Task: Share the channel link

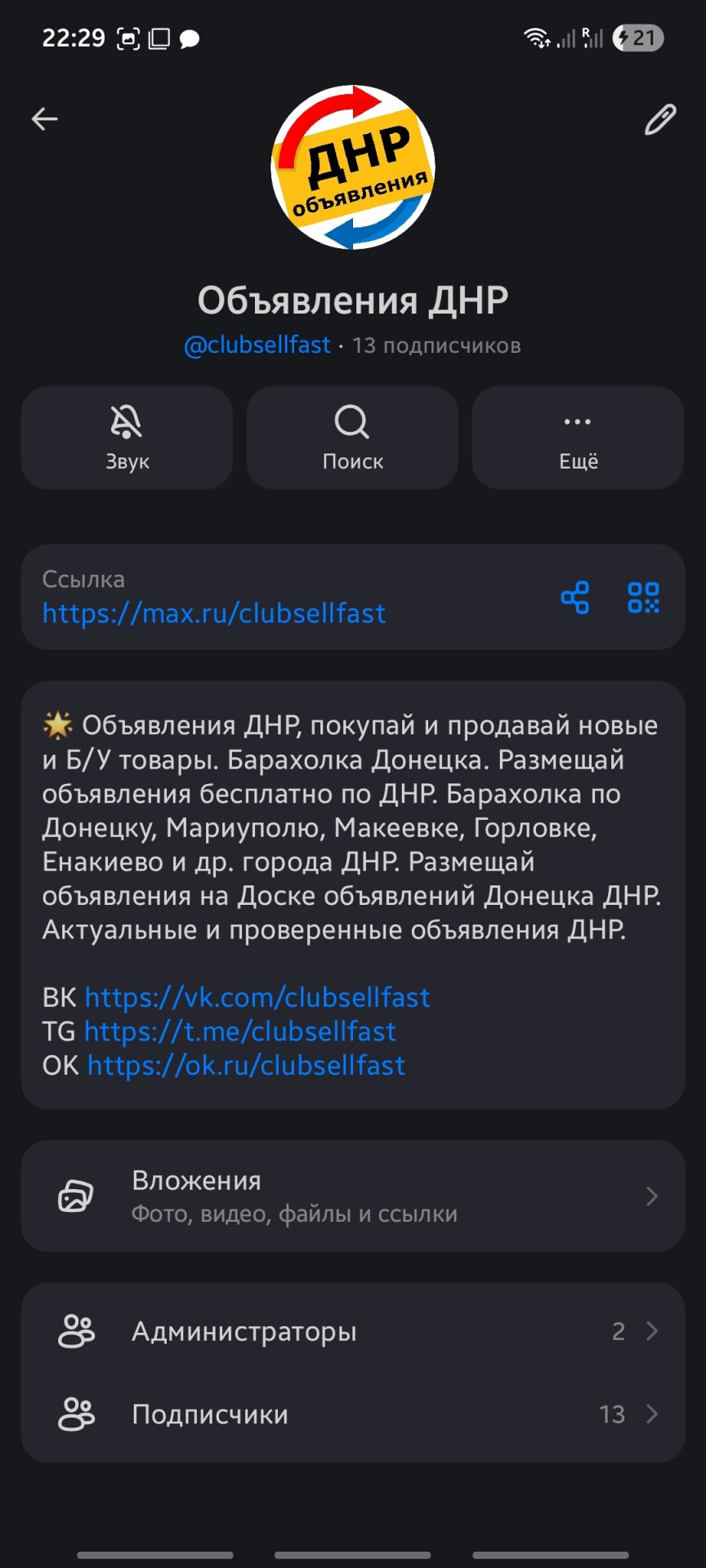Action: pos(575,598)
